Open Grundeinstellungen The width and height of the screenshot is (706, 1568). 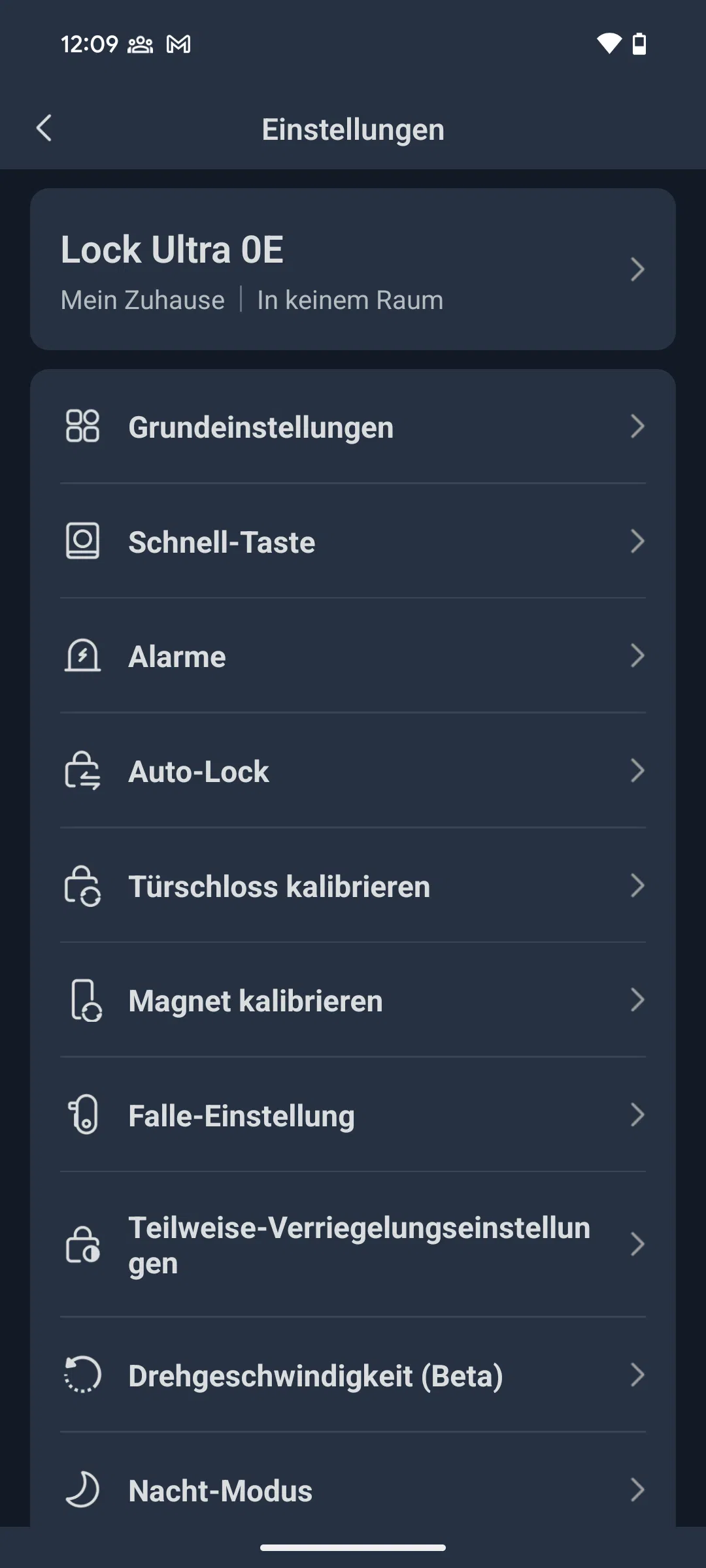pos(353,427)
